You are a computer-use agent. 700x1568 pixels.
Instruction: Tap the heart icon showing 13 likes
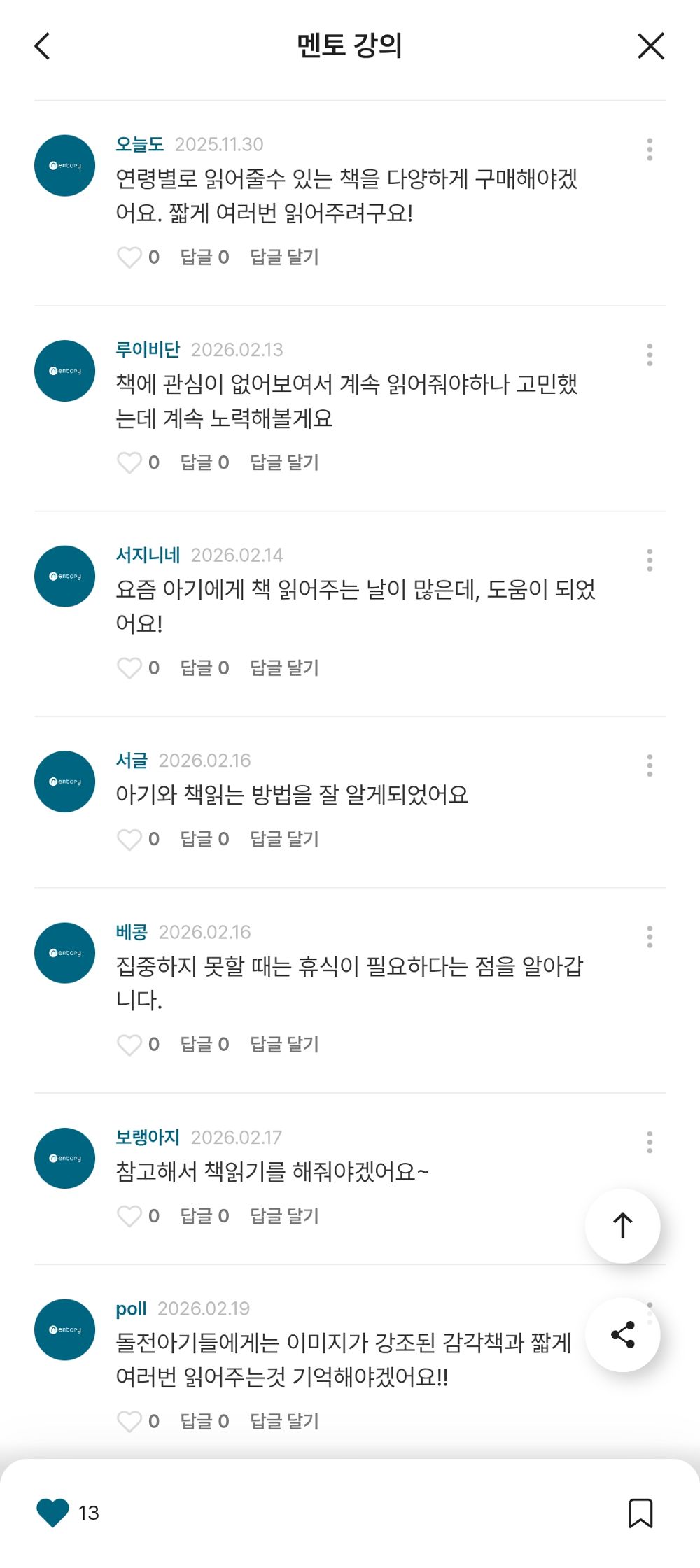tap(50, 1511)
